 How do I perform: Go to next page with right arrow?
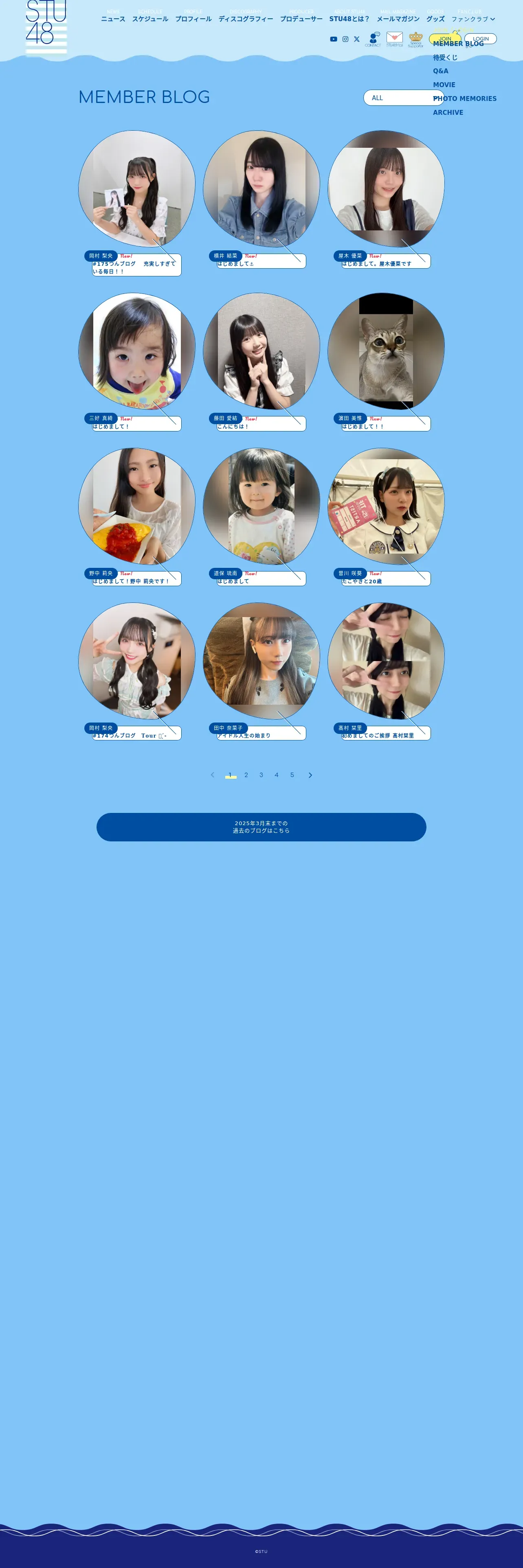tap(310, 775)
